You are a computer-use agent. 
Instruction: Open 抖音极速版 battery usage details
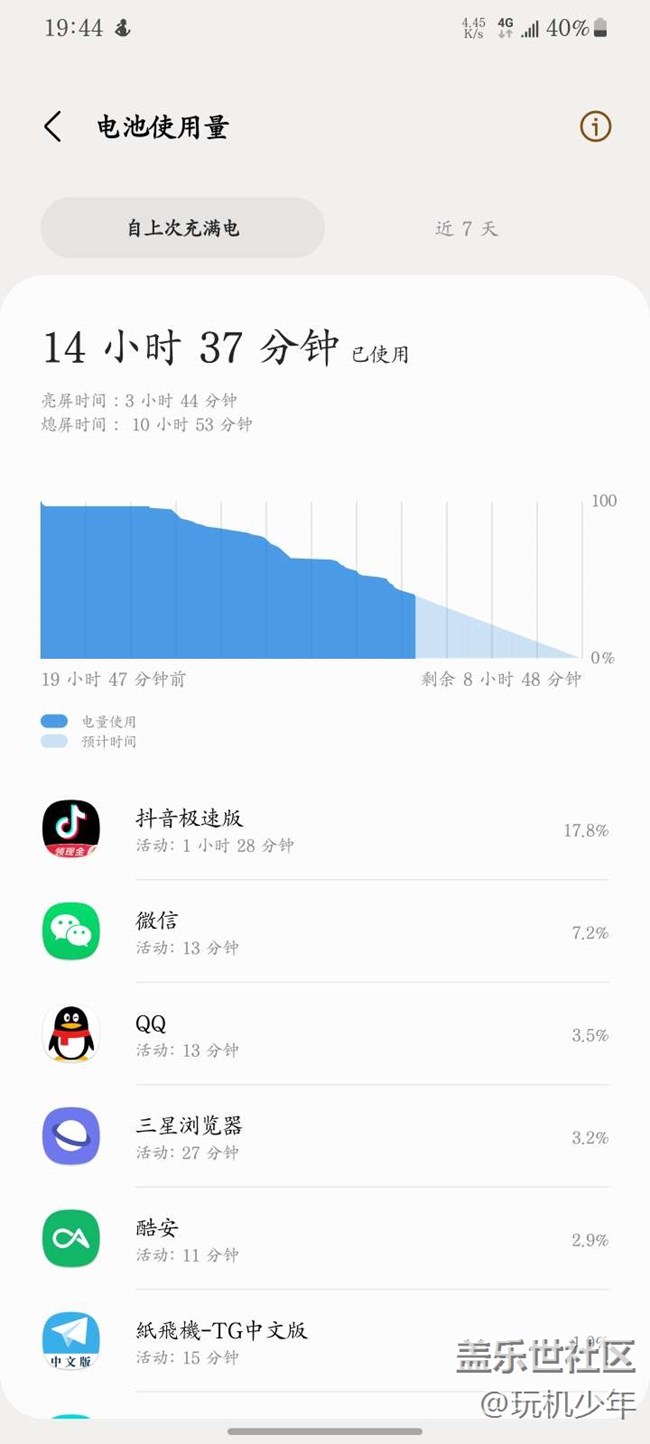pyautogui.click(x=325, y=830)
